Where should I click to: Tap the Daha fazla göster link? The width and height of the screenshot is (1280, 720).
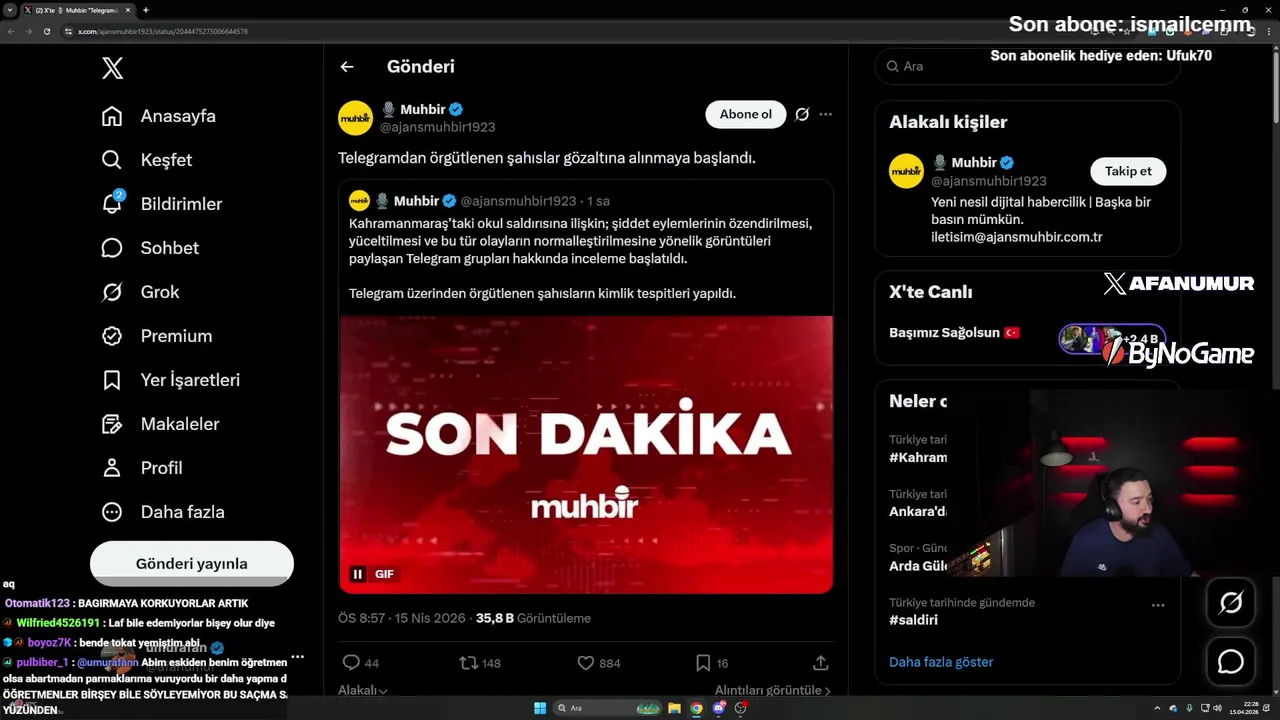[x=941, y=662]
